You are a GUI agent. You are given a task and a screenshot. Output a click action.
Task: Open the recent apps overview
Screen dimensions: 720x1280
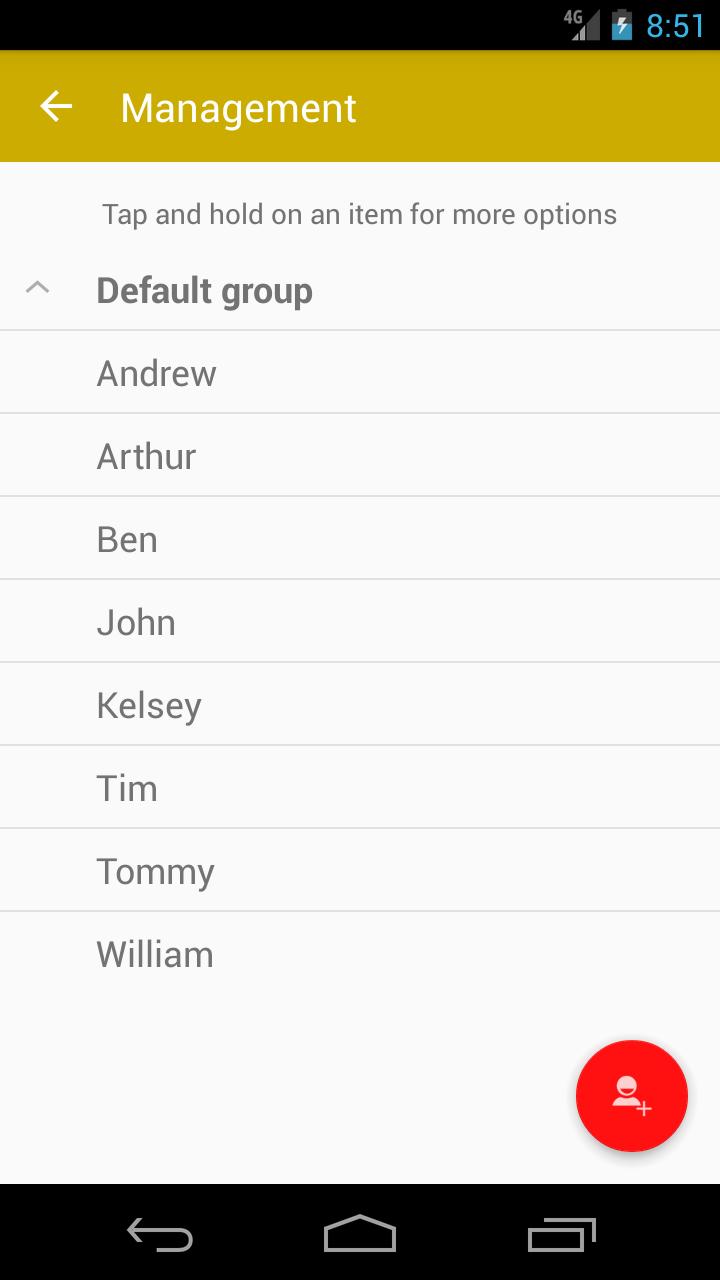click(561, 1234)
